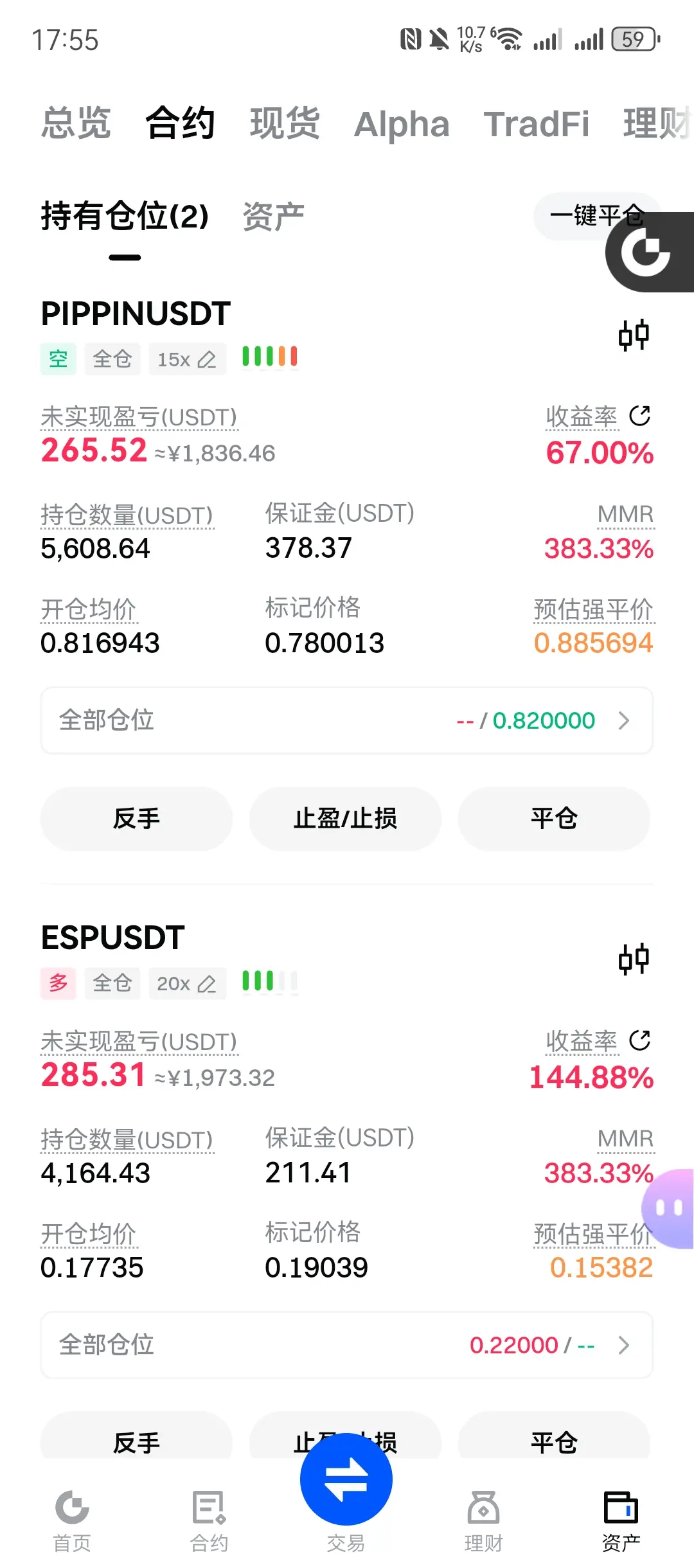Open the 合约 bottom navigation tab

pos(209,1517)
